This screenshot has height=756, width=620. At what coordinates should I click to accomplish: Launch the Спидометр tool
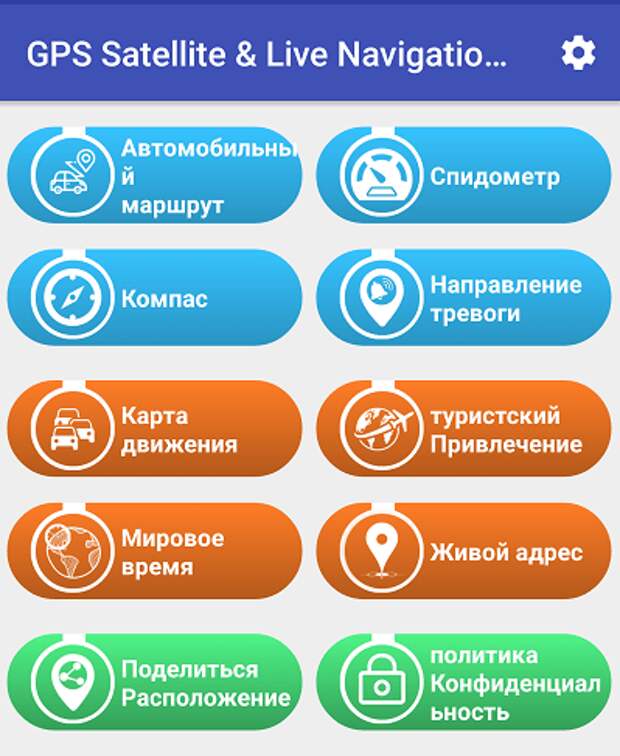coord(463,177)
